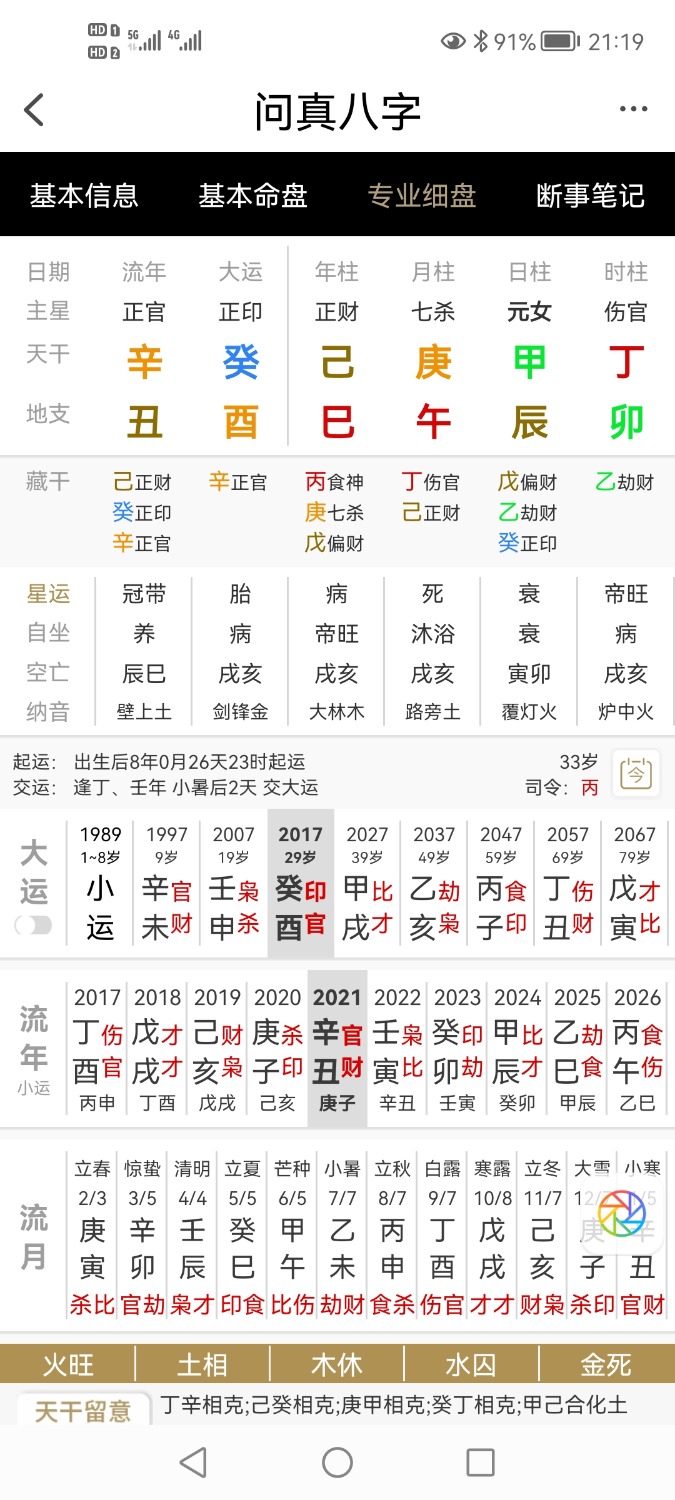675x1500 pixels.
Task: Open the three-dot overflow menu
Action: tap(635, 110)
